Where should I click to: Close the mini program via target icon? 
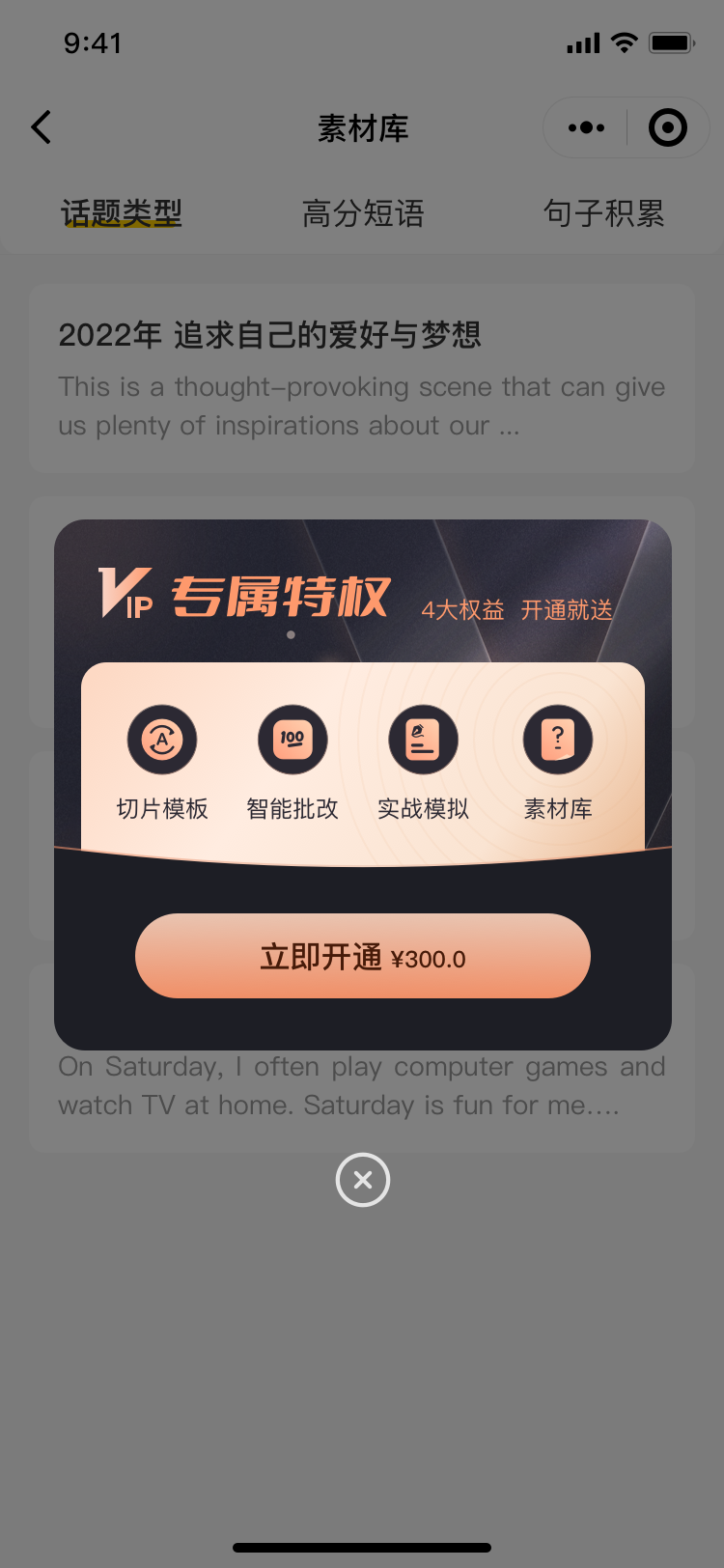pyautogui.click(x=668, y=127)
